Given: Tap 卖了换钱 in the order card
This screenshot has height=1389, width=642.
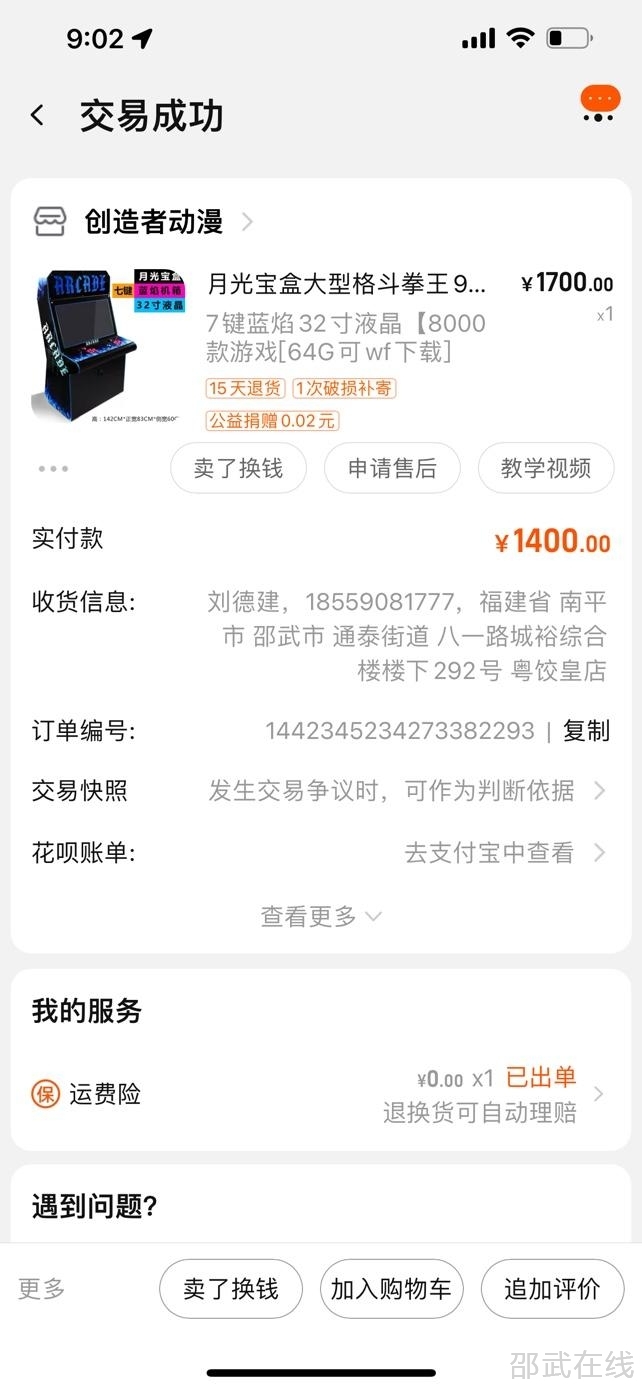Looking at the screenshot, I should (238, 468).
